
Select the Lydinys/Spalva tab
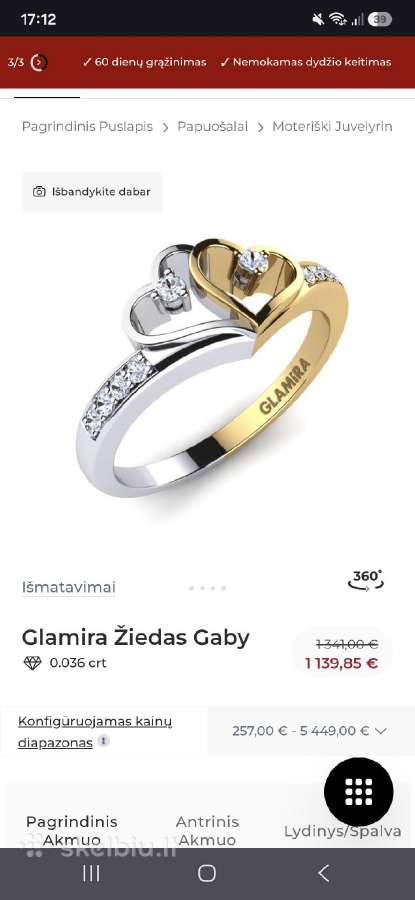(x=343, y=831)
